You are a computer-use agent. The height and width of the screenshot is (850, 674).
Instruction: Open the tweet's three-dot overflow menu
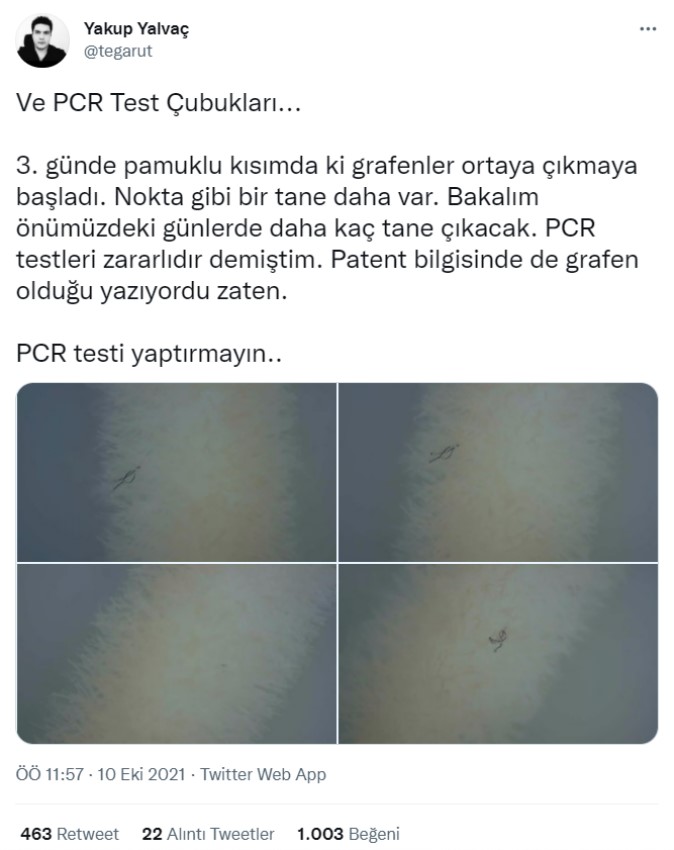tap(648, 30)
